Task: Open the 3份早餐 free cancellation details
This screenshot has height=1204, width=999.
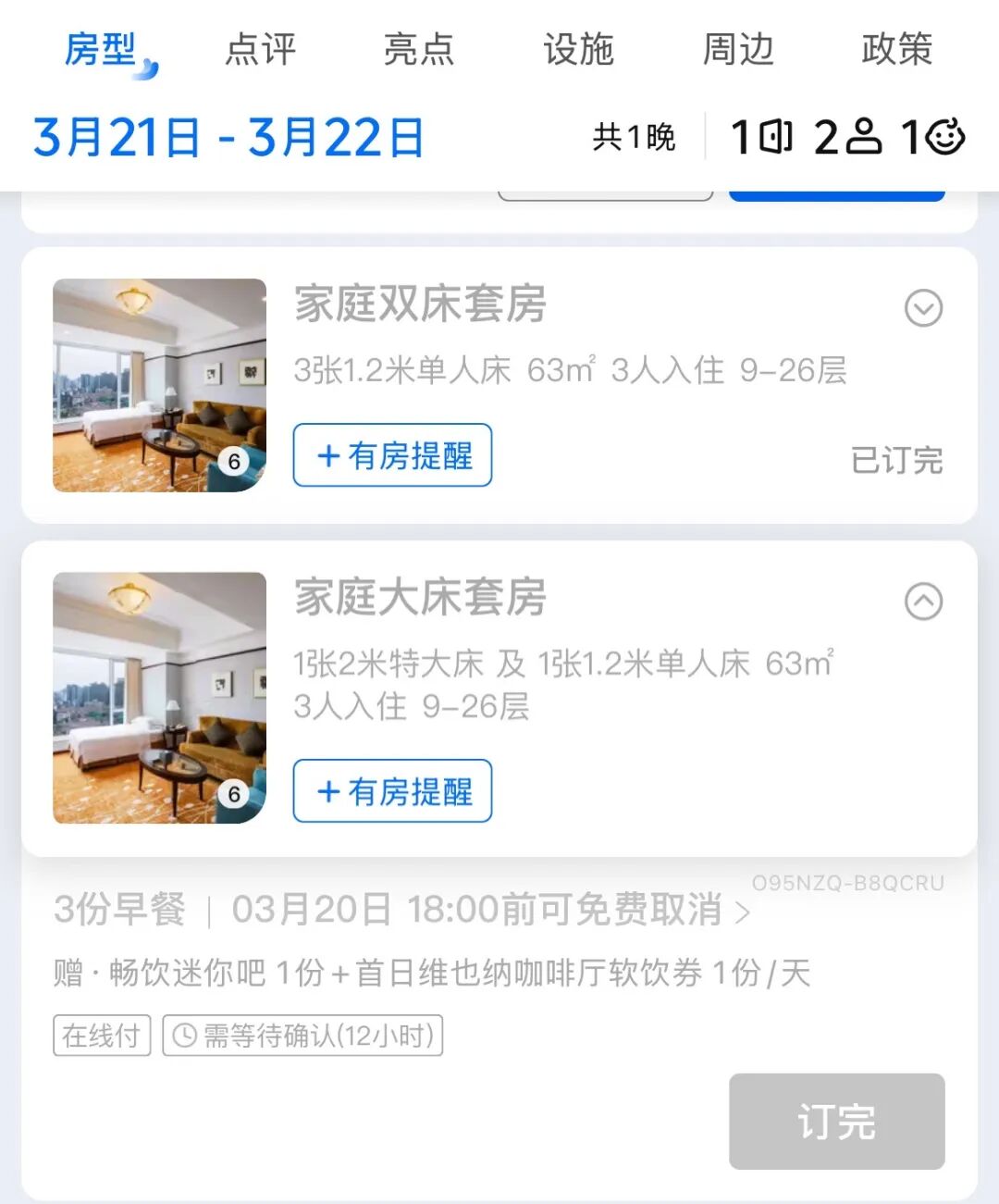Action: pos(490,911)
